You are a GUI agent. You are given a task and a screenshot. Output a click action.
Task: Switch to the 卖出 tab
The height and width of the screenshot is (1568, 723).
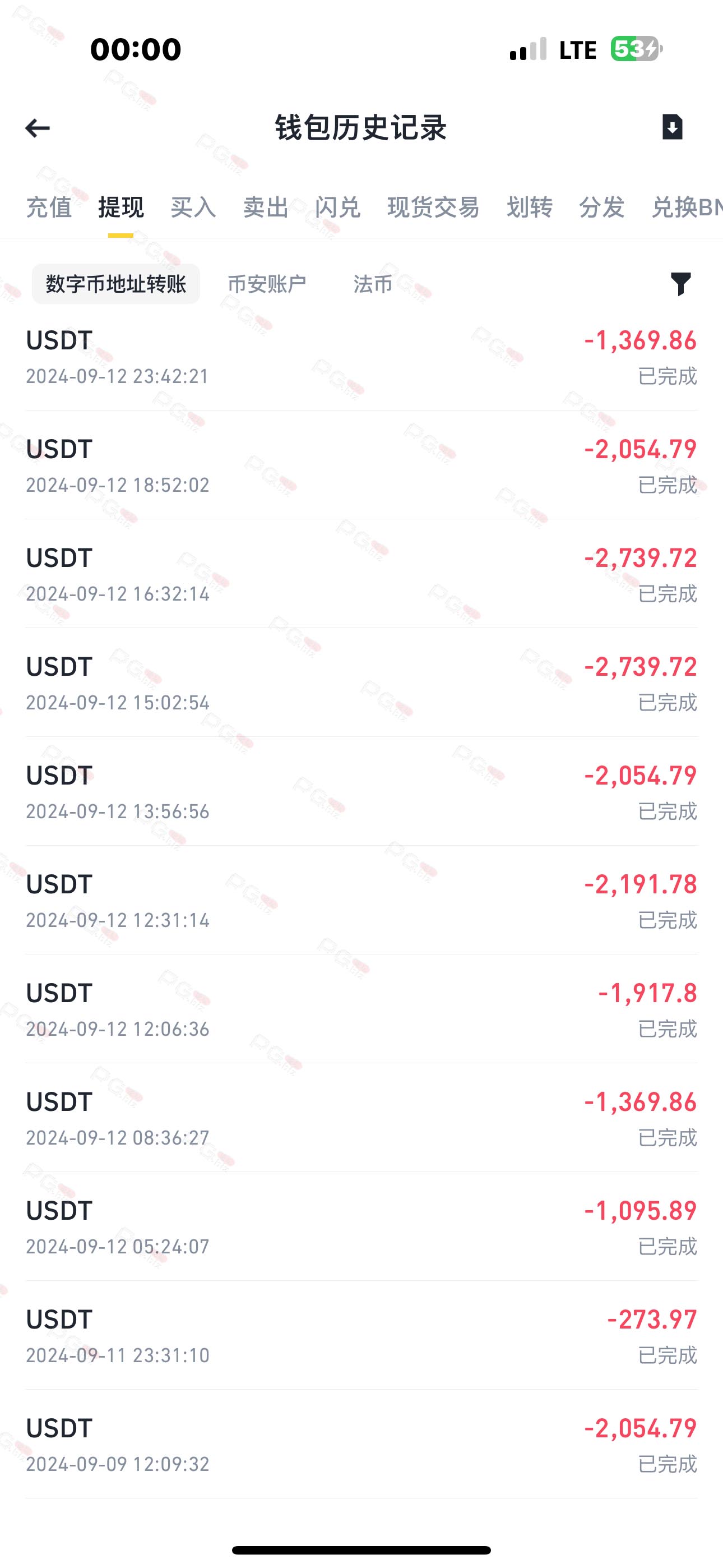(265, 207)
